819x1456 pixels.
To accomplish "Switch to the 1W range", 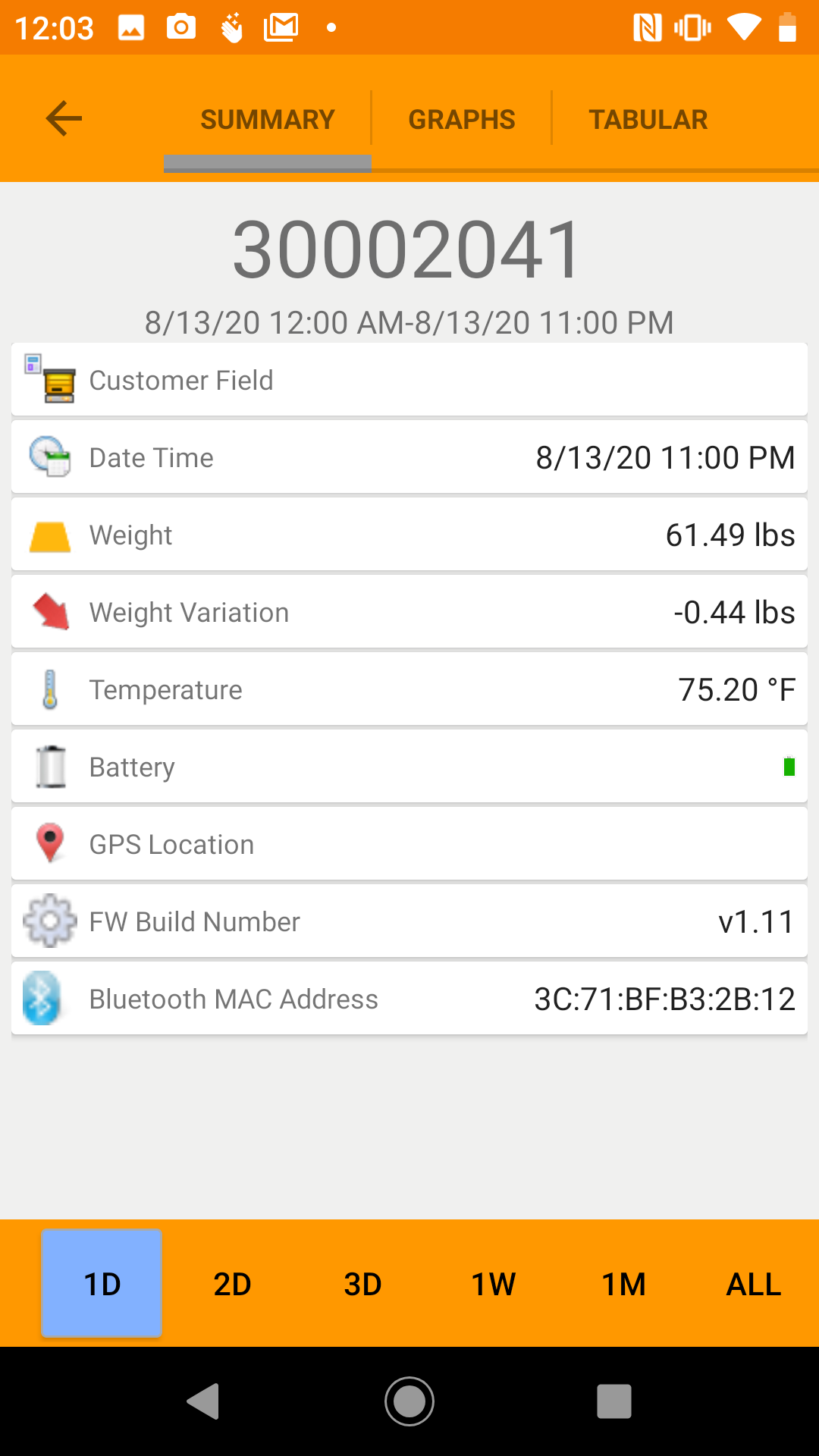I will click(493, 1284).
